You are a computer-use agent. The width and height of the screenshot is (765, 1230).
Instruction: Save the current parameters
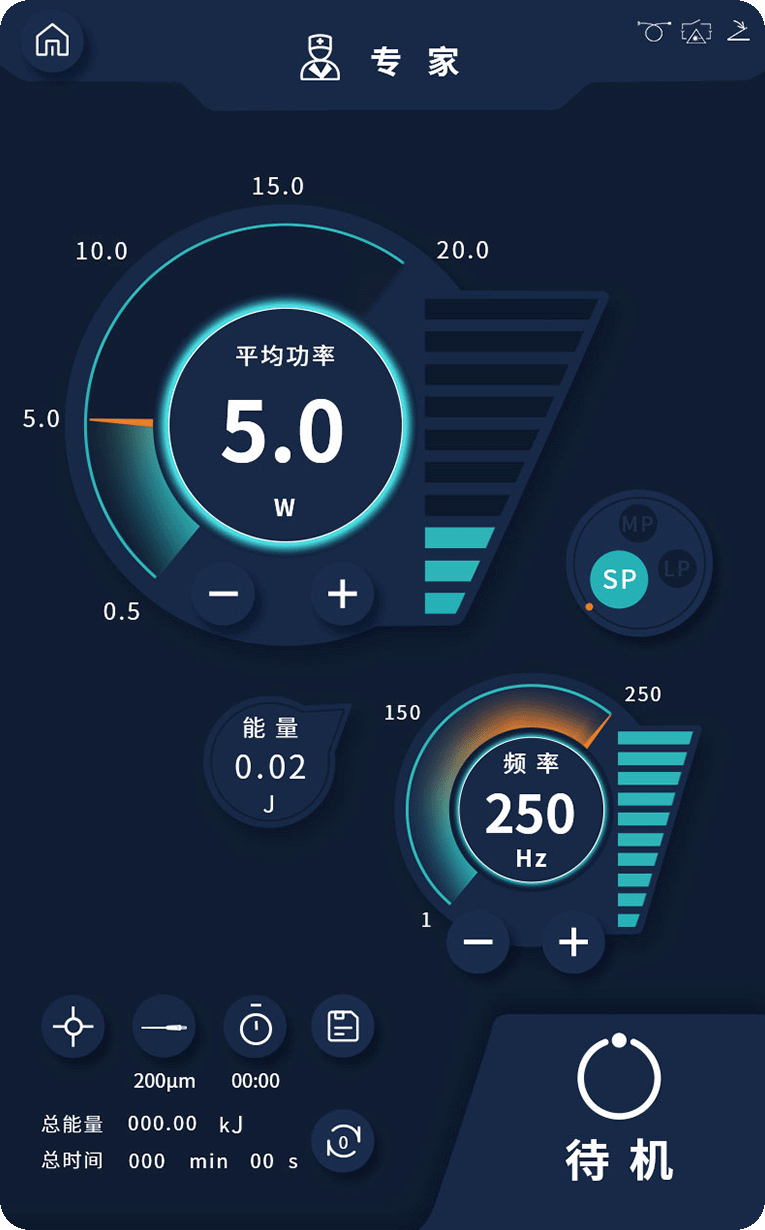343,1027
